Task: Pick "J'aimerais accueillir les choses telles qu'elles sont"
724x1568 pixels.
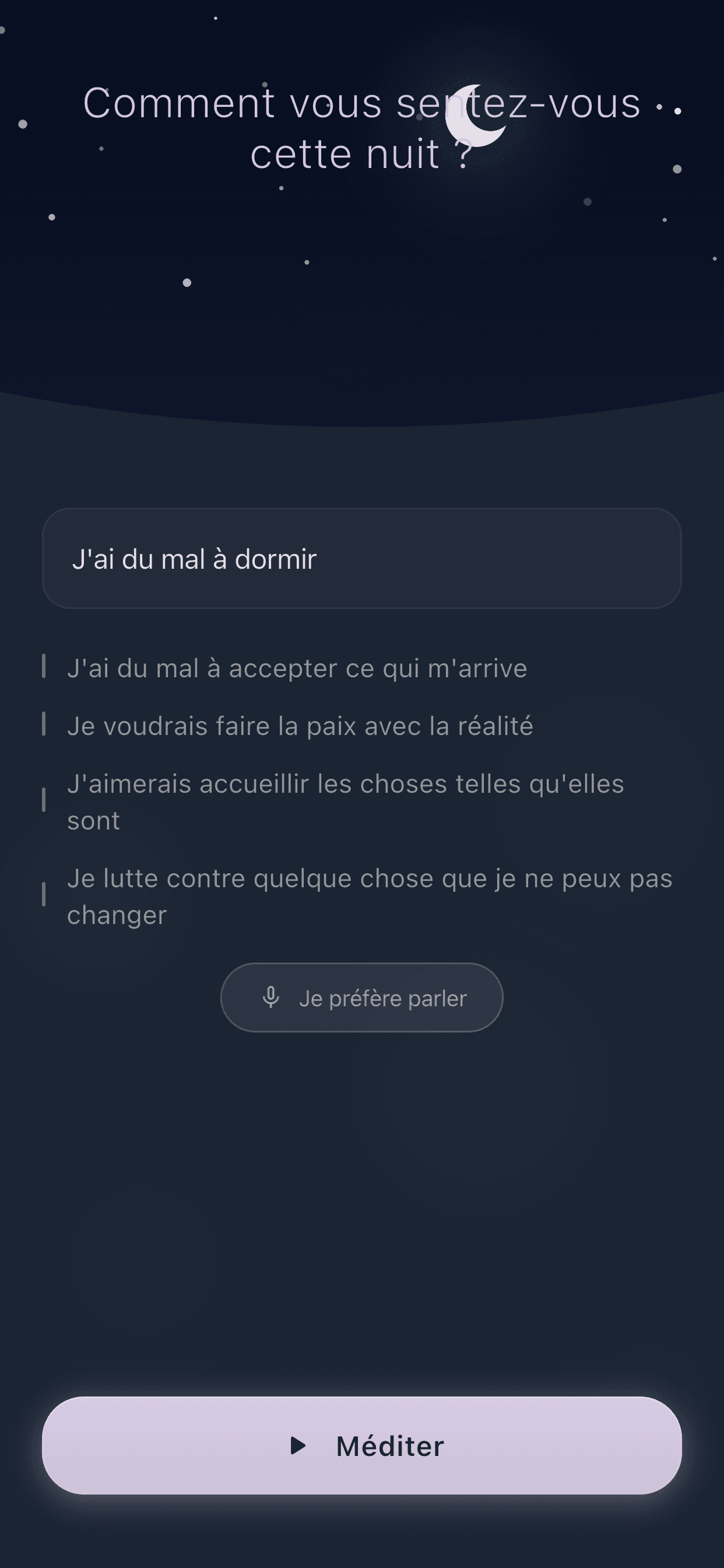Action: point(346,801)
